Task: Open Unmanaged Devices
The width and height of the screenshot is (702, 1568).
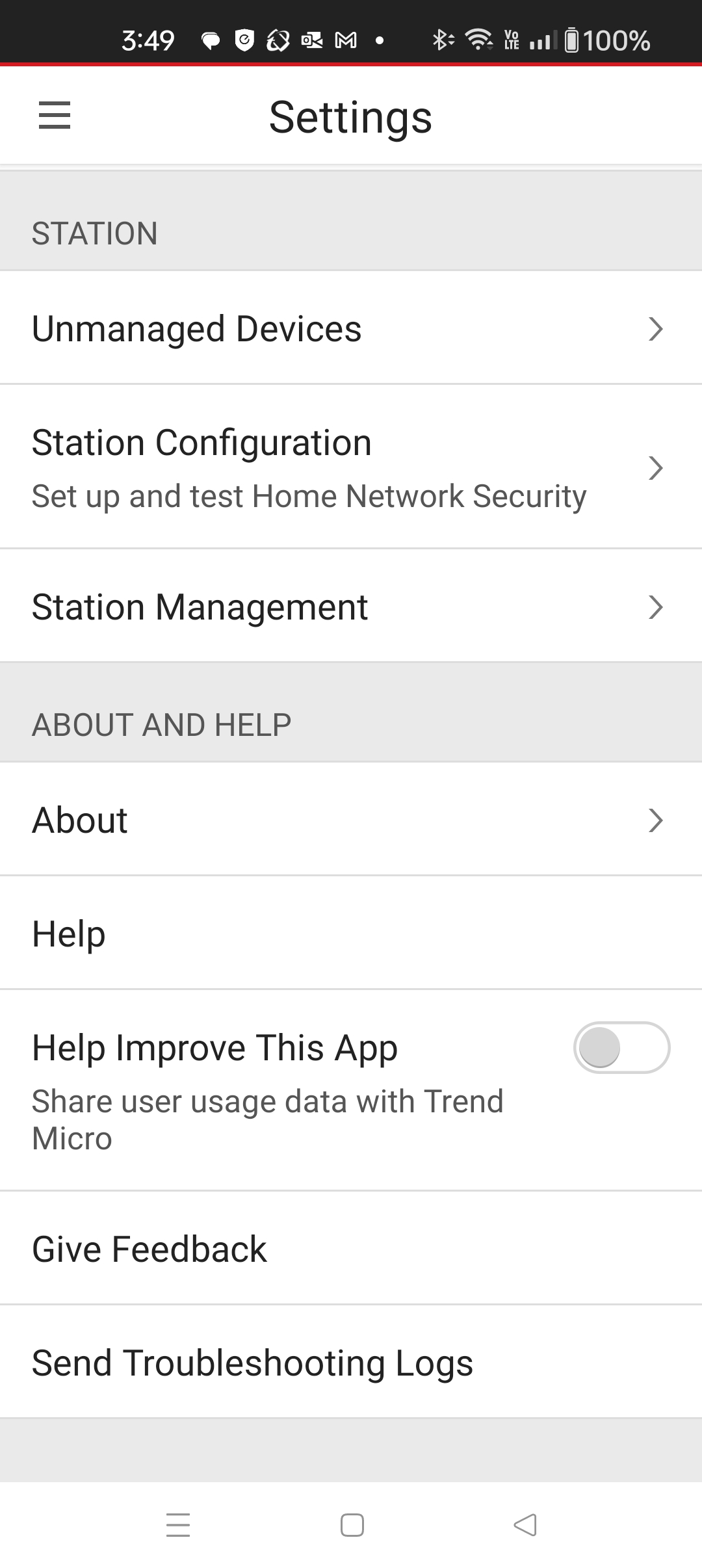Action: tap(351, 328)
